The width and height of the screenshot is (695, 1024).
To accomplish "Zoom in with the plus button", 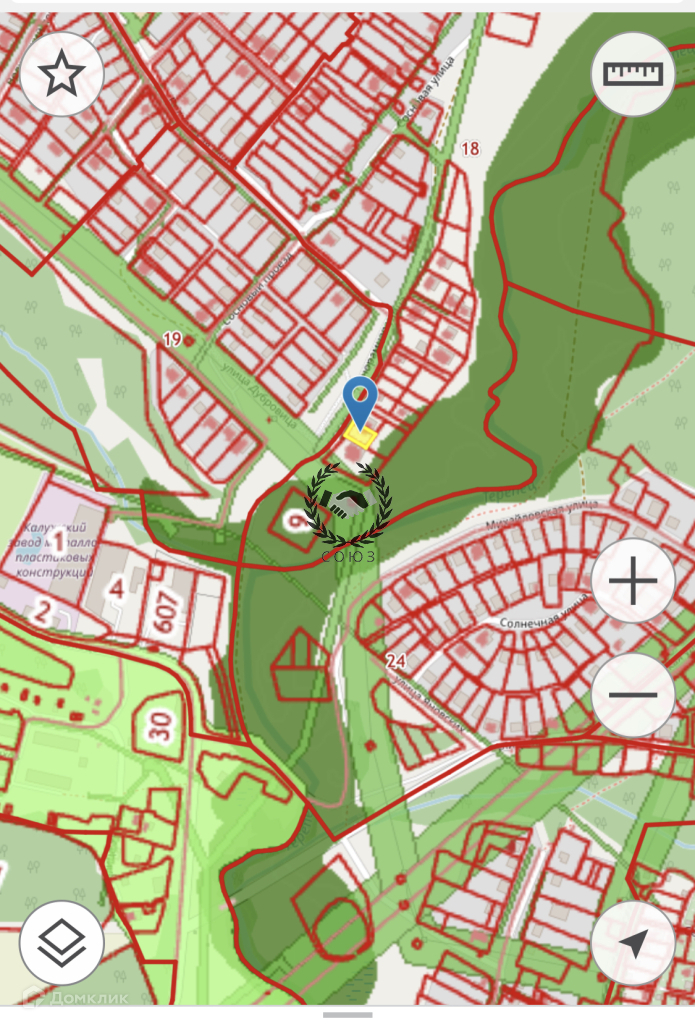I will 633,581.
